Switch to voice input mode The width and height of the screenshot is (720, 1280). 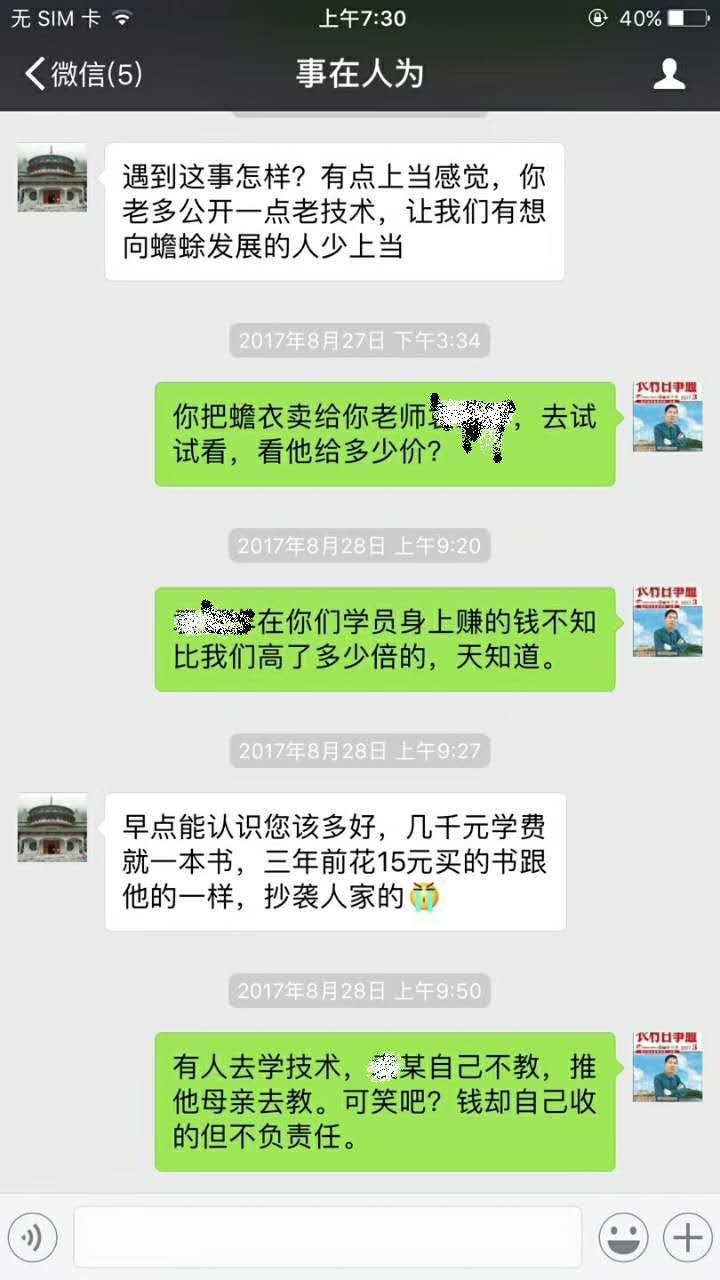[32, 1238]
